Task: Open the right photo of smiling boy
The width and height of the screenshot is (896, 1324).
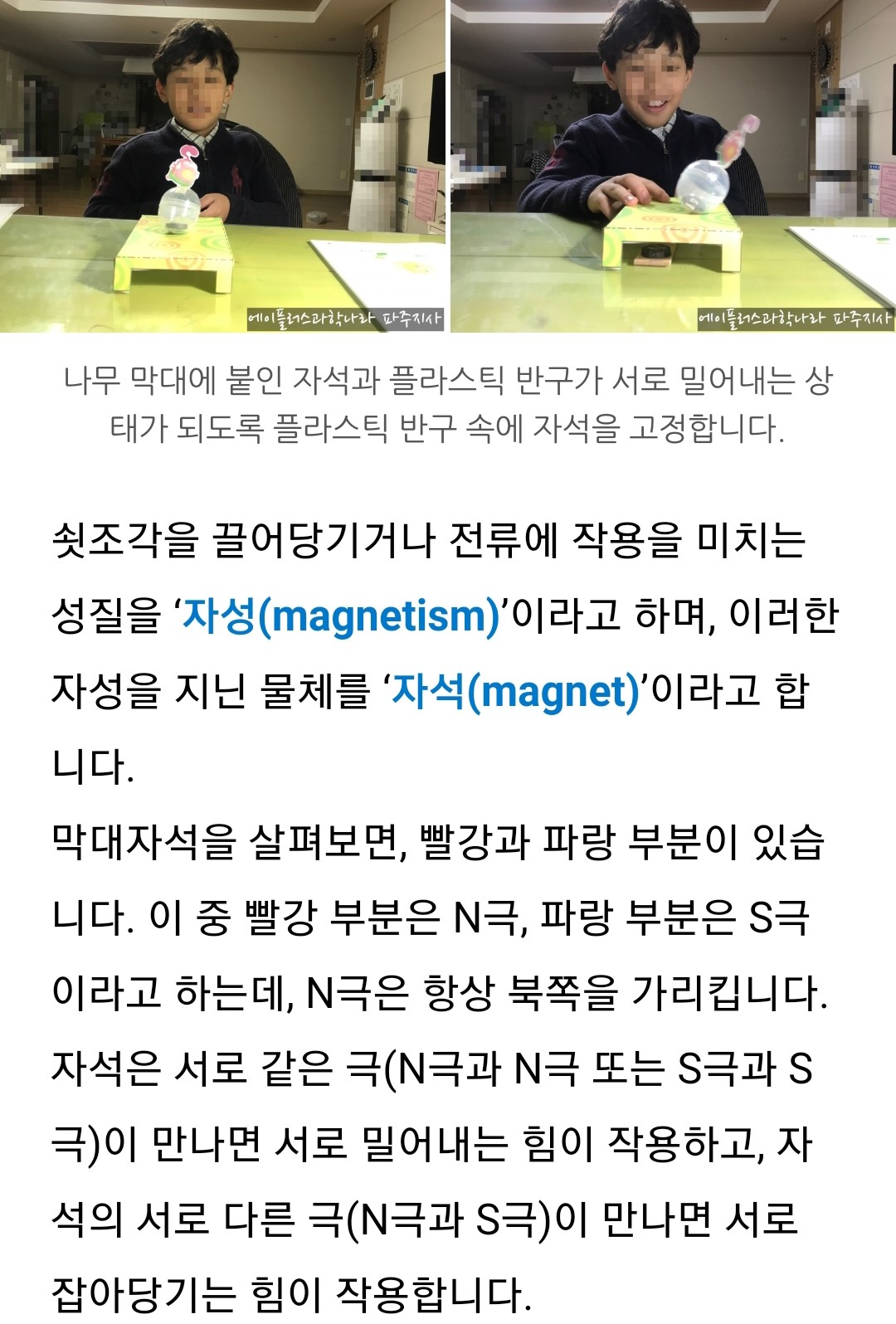Action: pyautogui.click(x=673, y=166)
